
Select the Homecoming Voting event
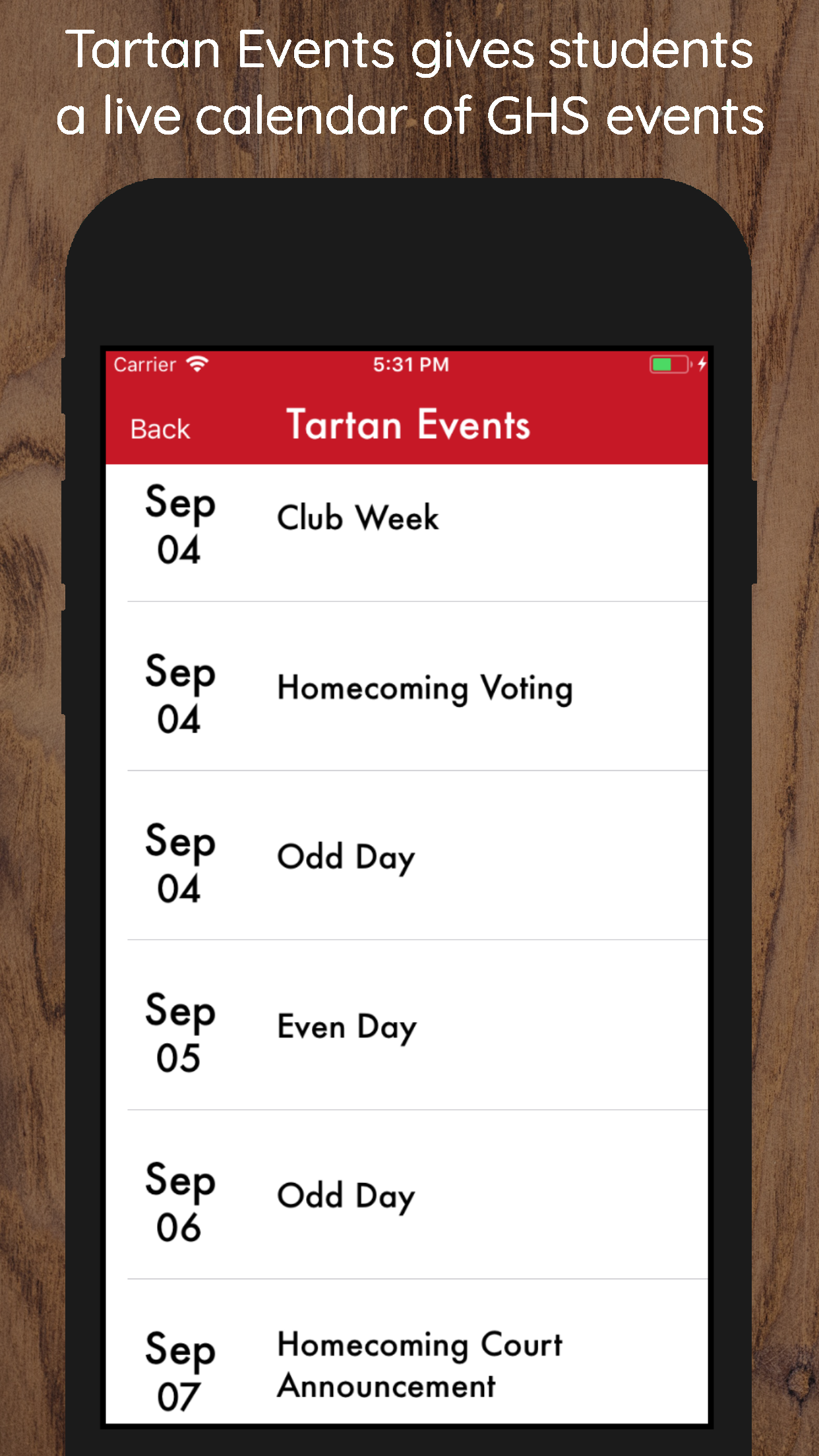[x=425, y=688]
